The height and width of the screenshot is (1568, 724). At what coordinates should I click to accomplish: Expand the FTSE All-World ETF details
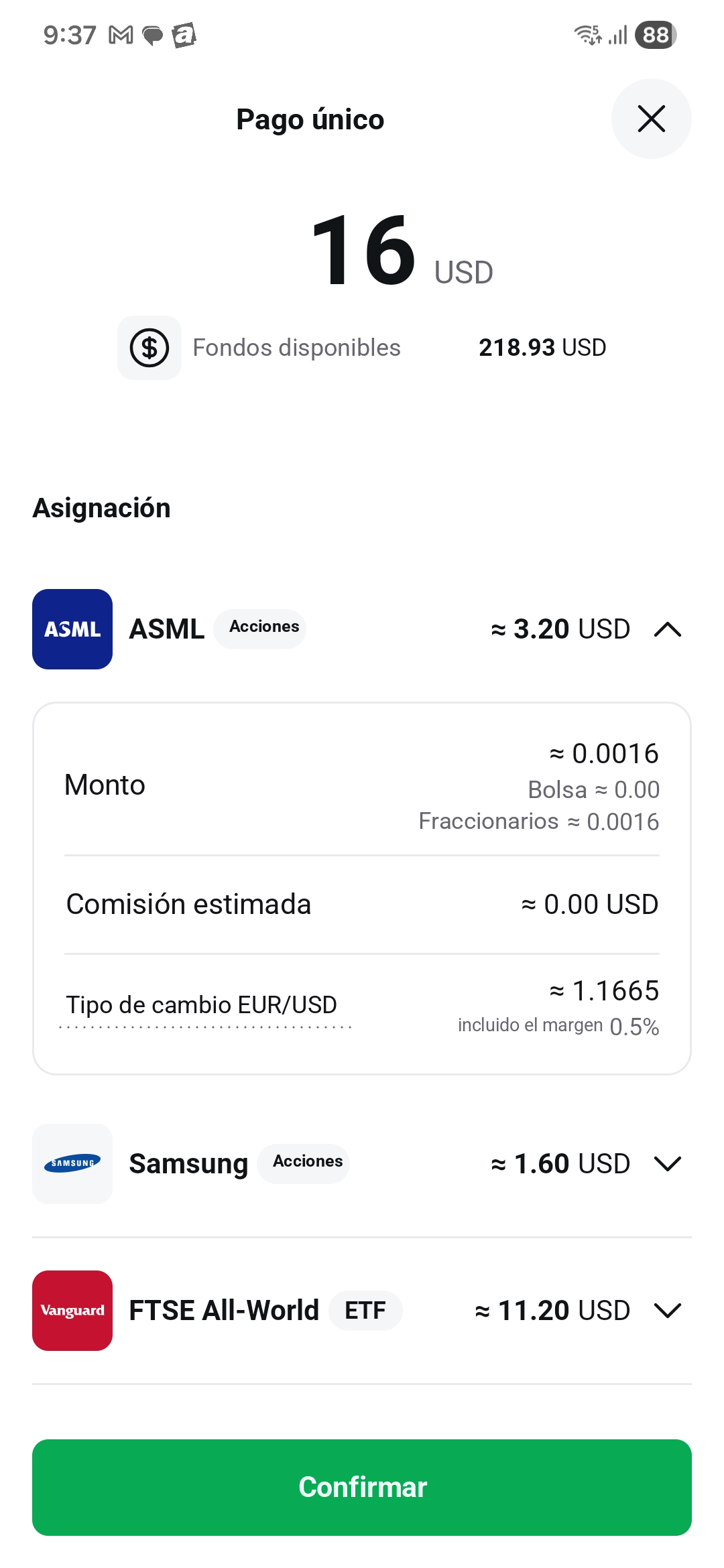click(x=667, y=1311)
